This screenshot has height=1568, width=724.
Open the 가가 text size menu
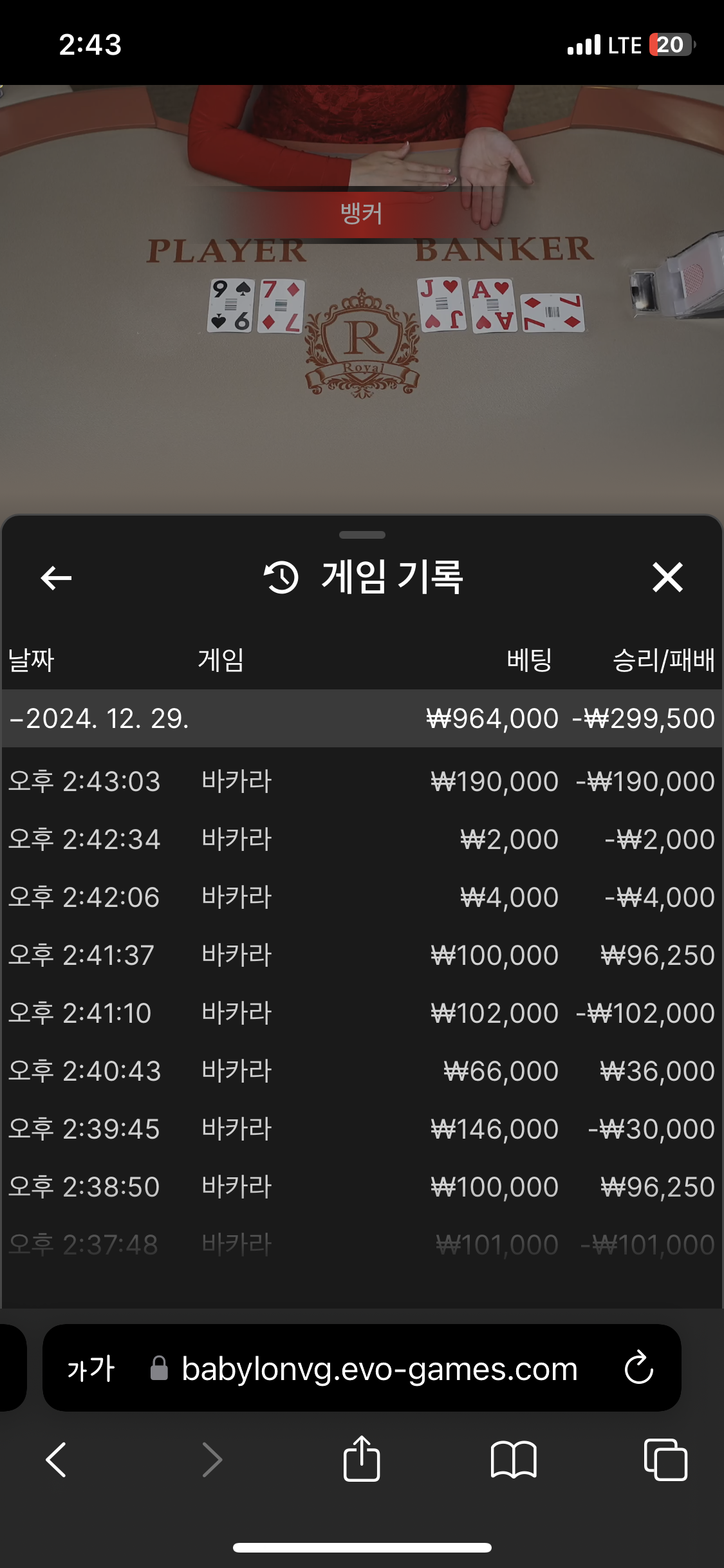coord(91,1368)
